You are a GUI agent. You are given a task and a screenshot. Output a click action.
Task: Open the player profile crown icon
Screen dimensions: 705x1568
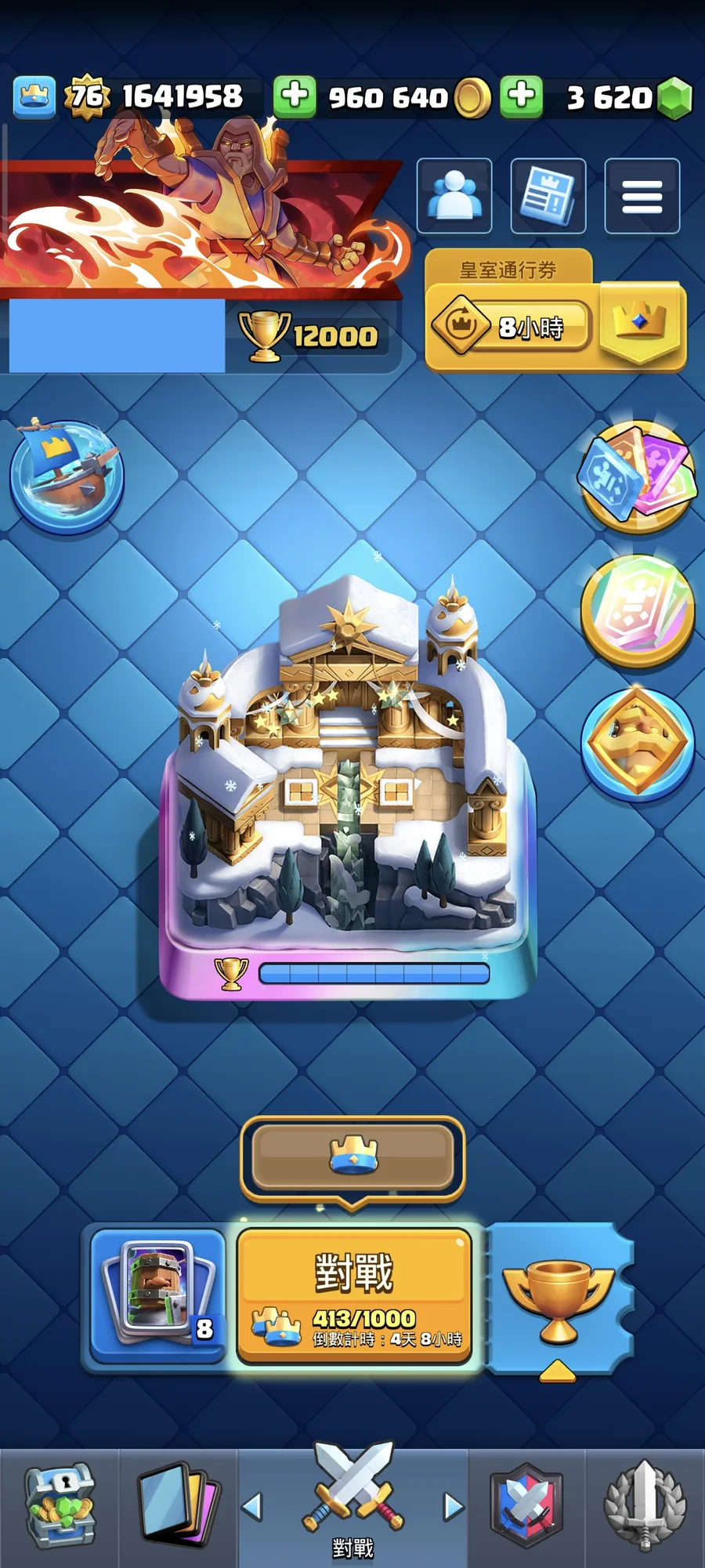coord(34,96)
